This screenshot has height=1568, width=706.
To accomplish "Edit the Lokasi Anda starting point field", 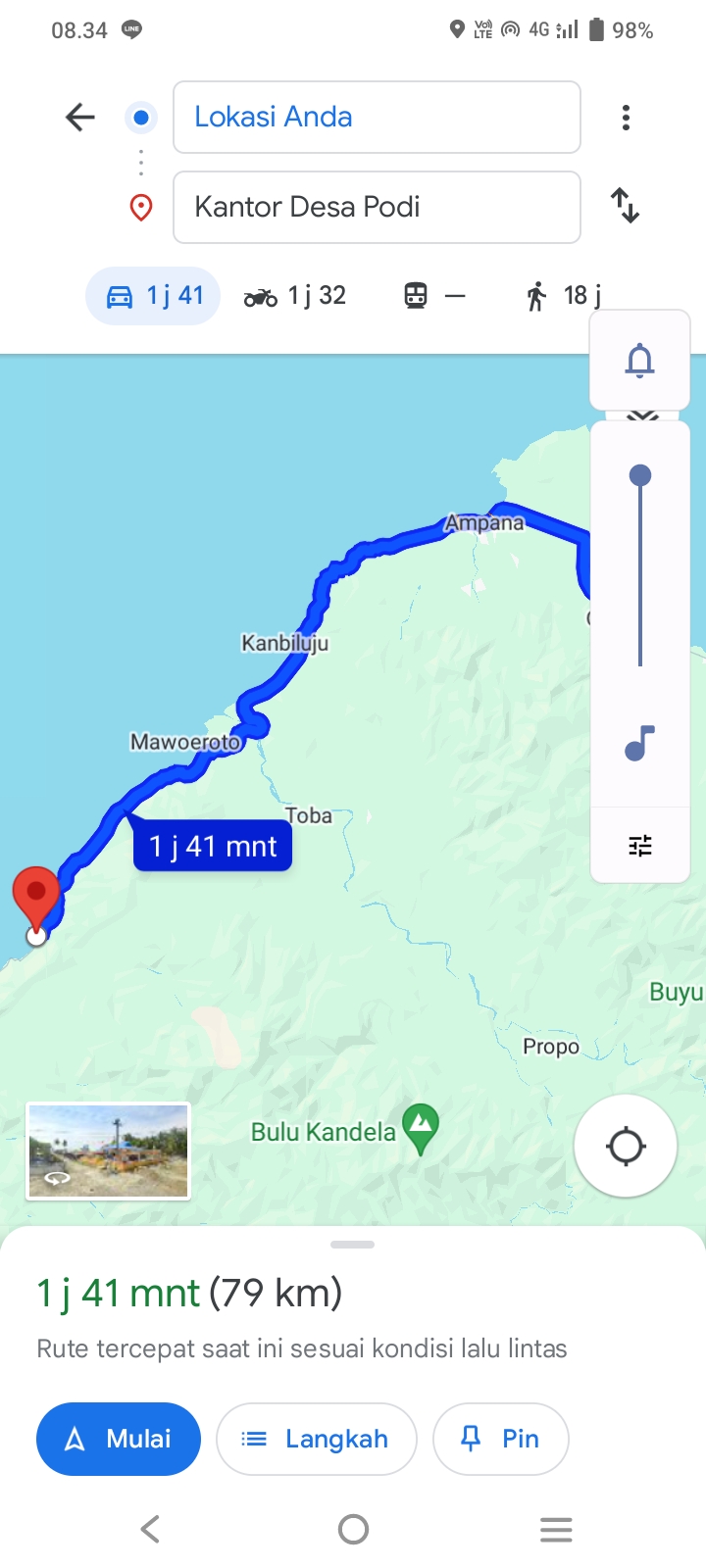I will tap(377, 118).
